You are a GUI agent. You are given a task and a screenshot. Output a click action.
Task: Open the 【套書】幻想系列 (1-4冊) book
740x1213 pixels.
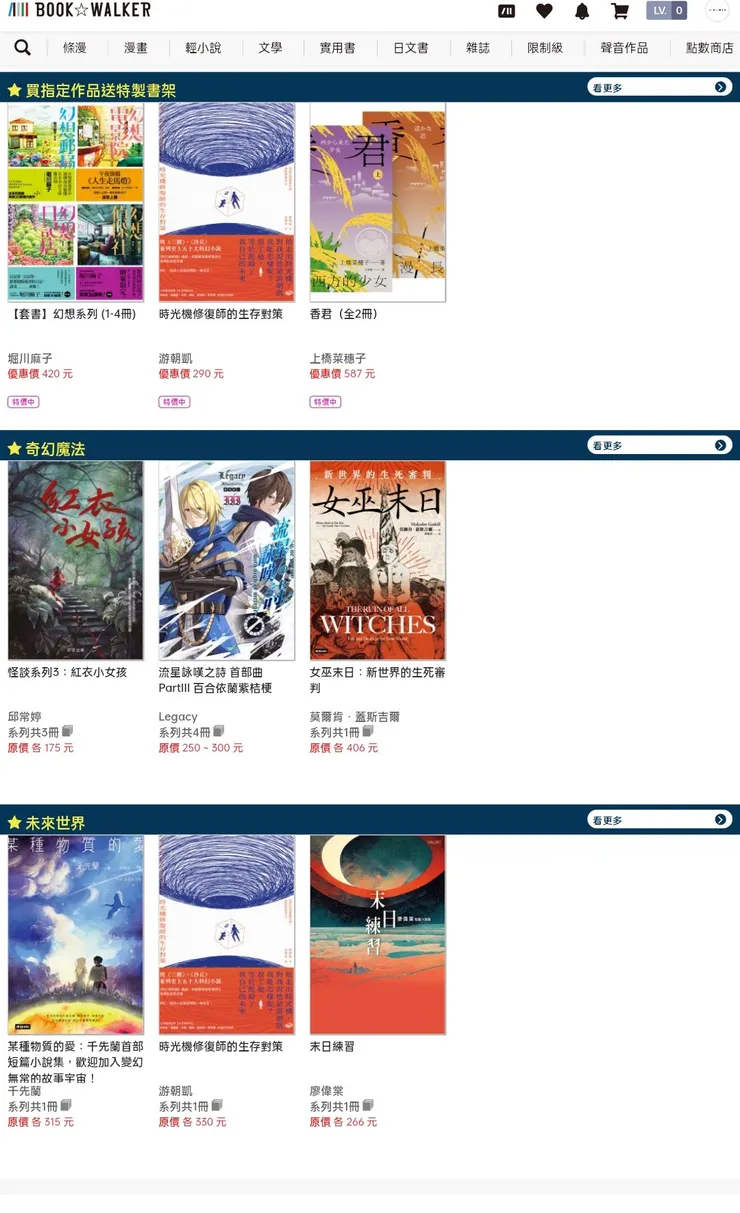(76, 202)
